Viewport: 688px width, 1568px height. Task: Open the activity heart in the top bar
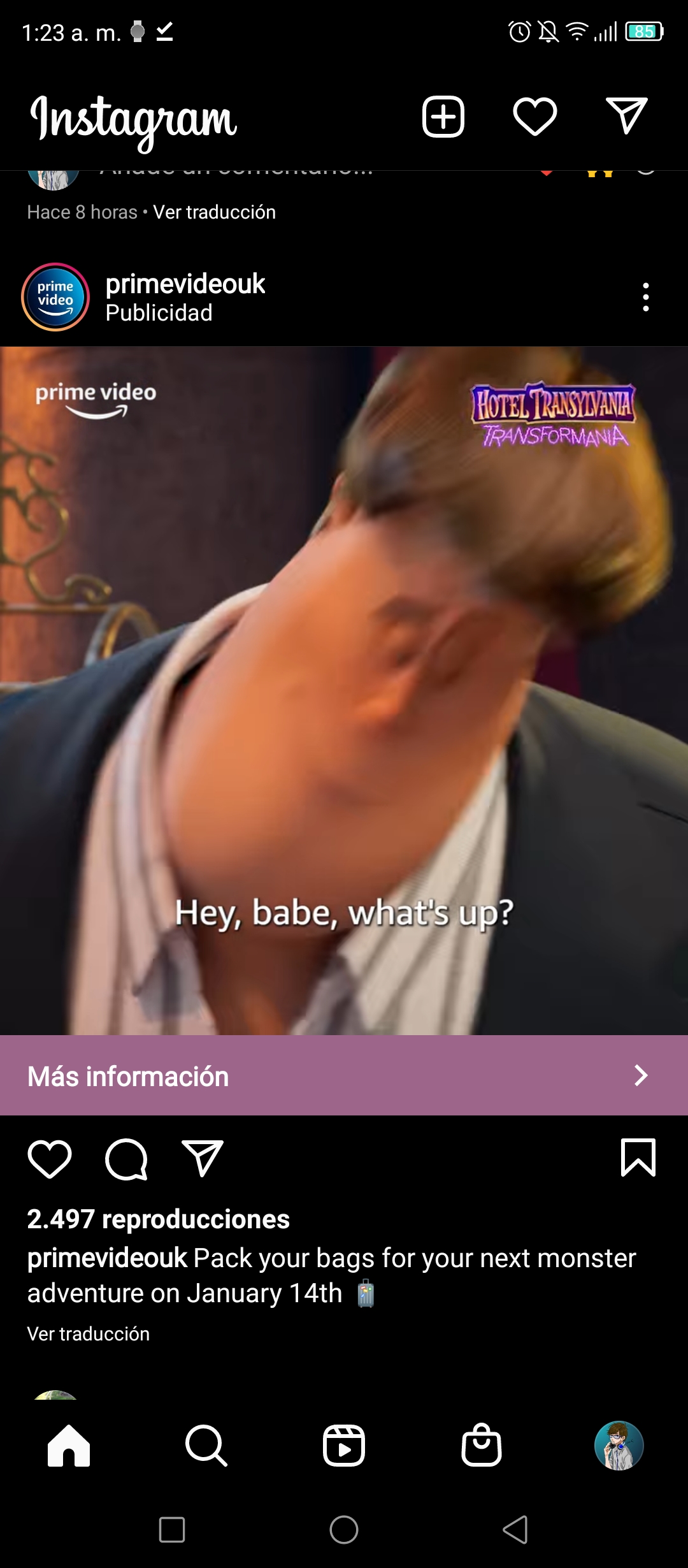click(x=535, y=117)
